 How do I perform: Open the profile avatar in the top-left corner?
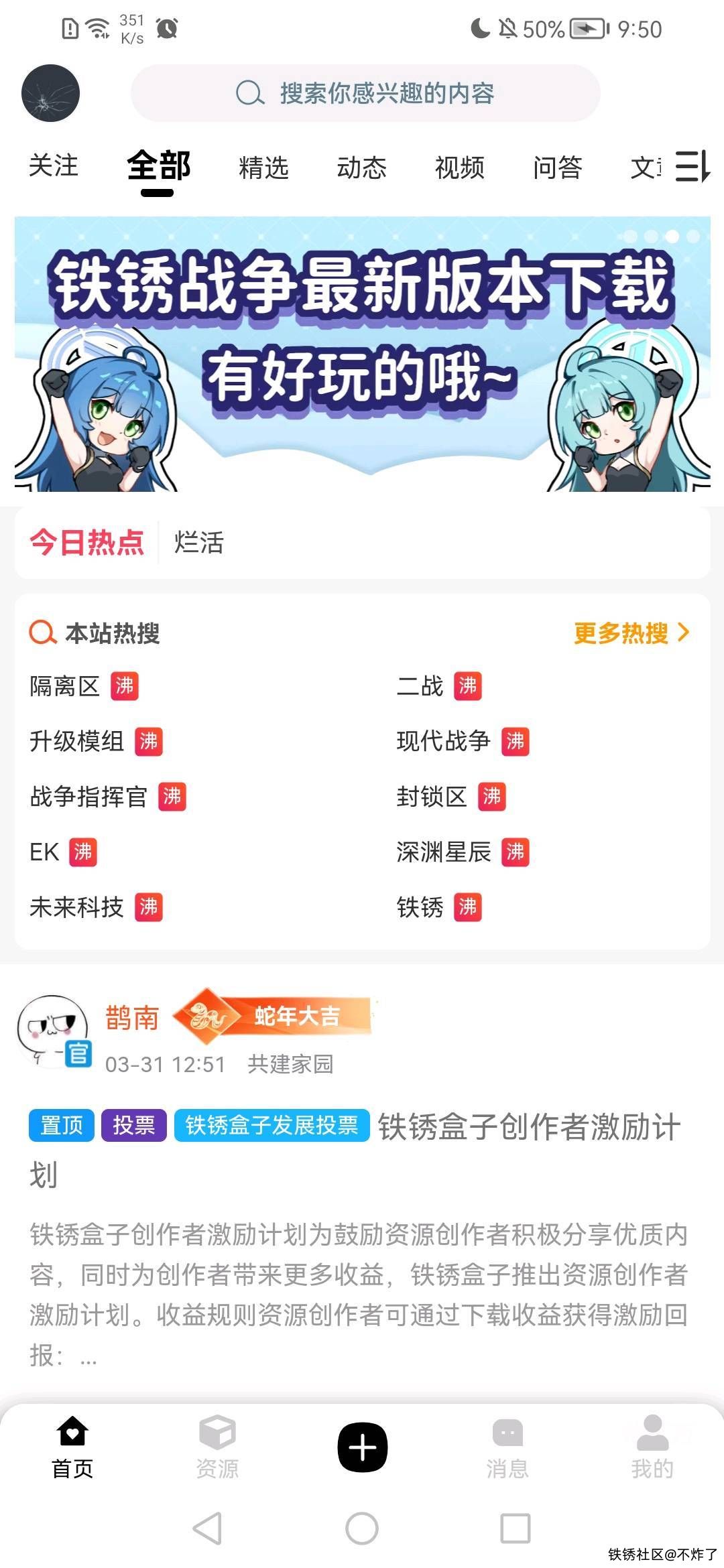point(50,93)
